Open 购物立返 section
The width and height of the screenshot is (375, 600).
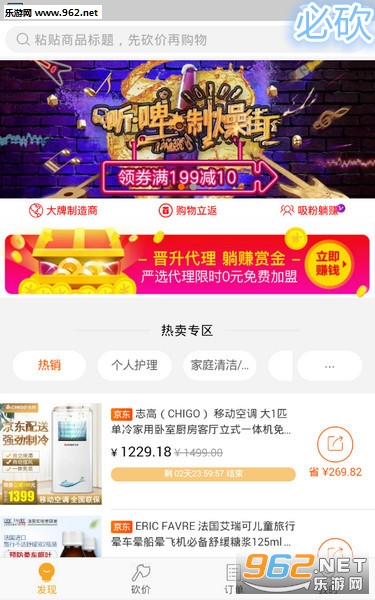click(x=188, y=210)
